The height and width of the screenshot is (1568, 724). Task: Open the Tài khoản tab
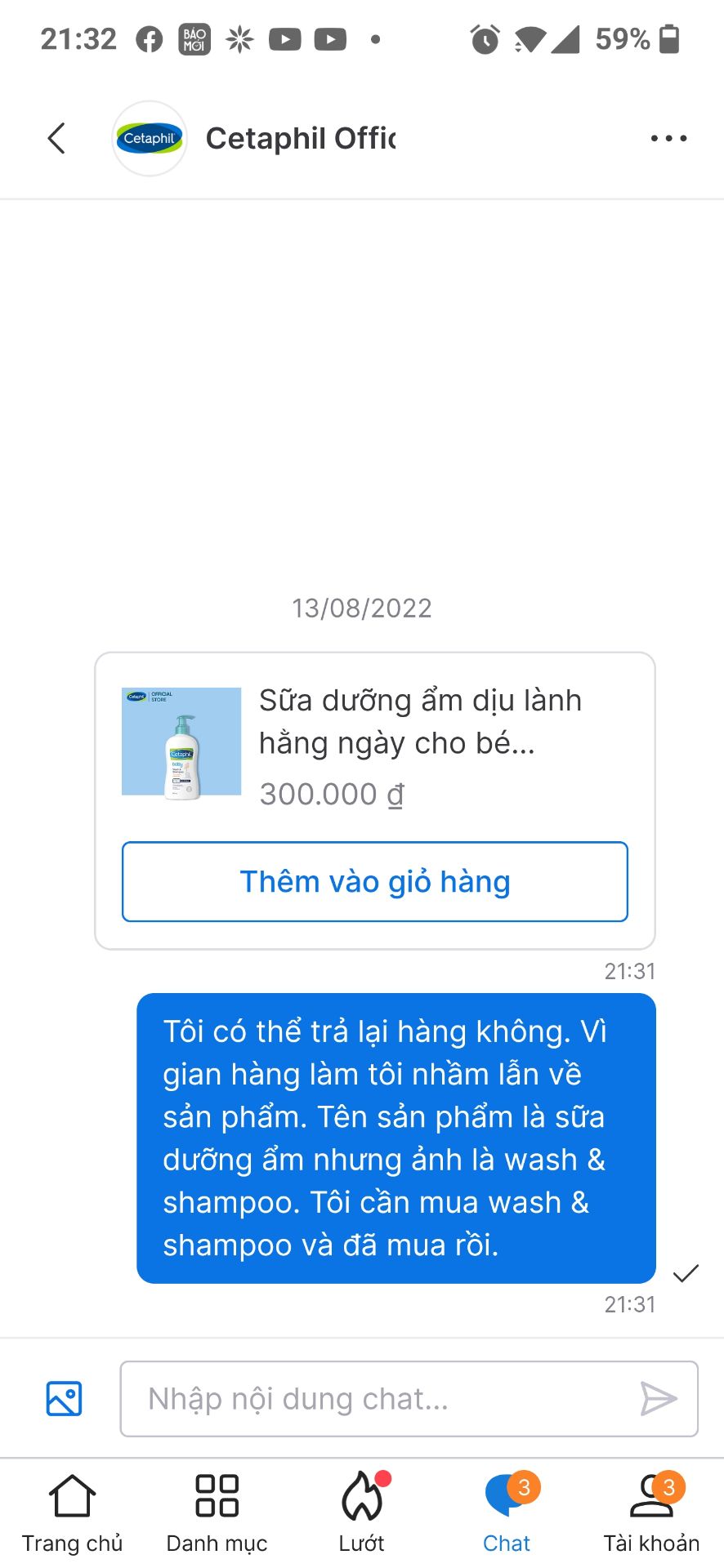tap(651, 1511)
